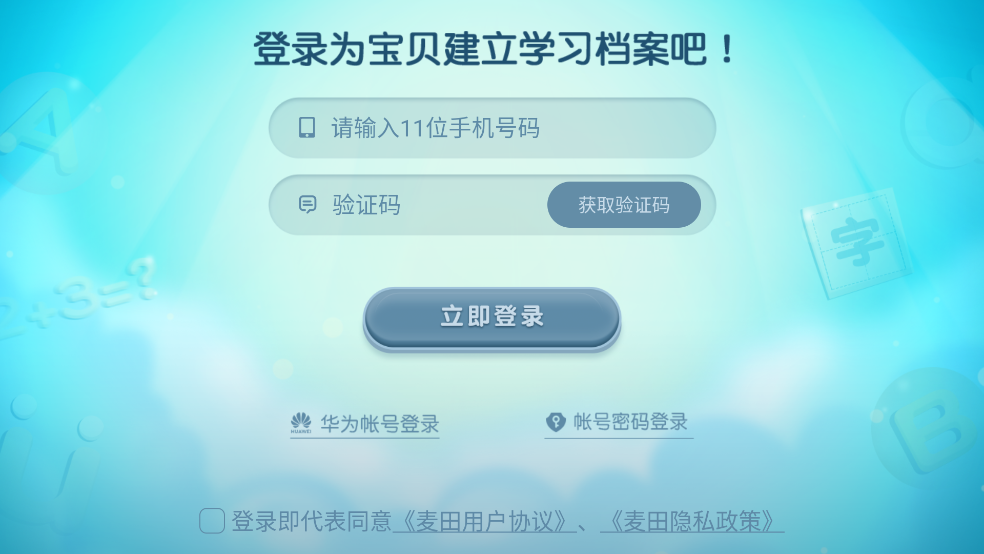
Task: Tap the 11-digit phone number field
Action: 492,128
